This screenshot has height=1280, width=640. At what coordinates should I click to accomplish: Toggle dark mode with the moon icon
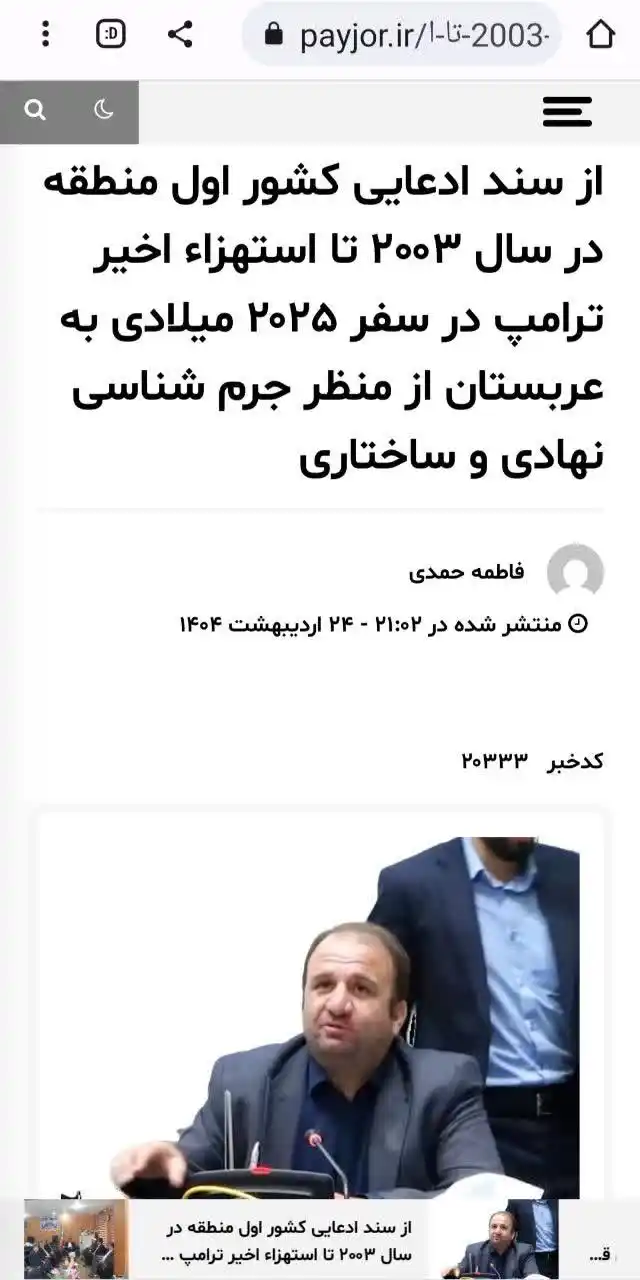104,111
